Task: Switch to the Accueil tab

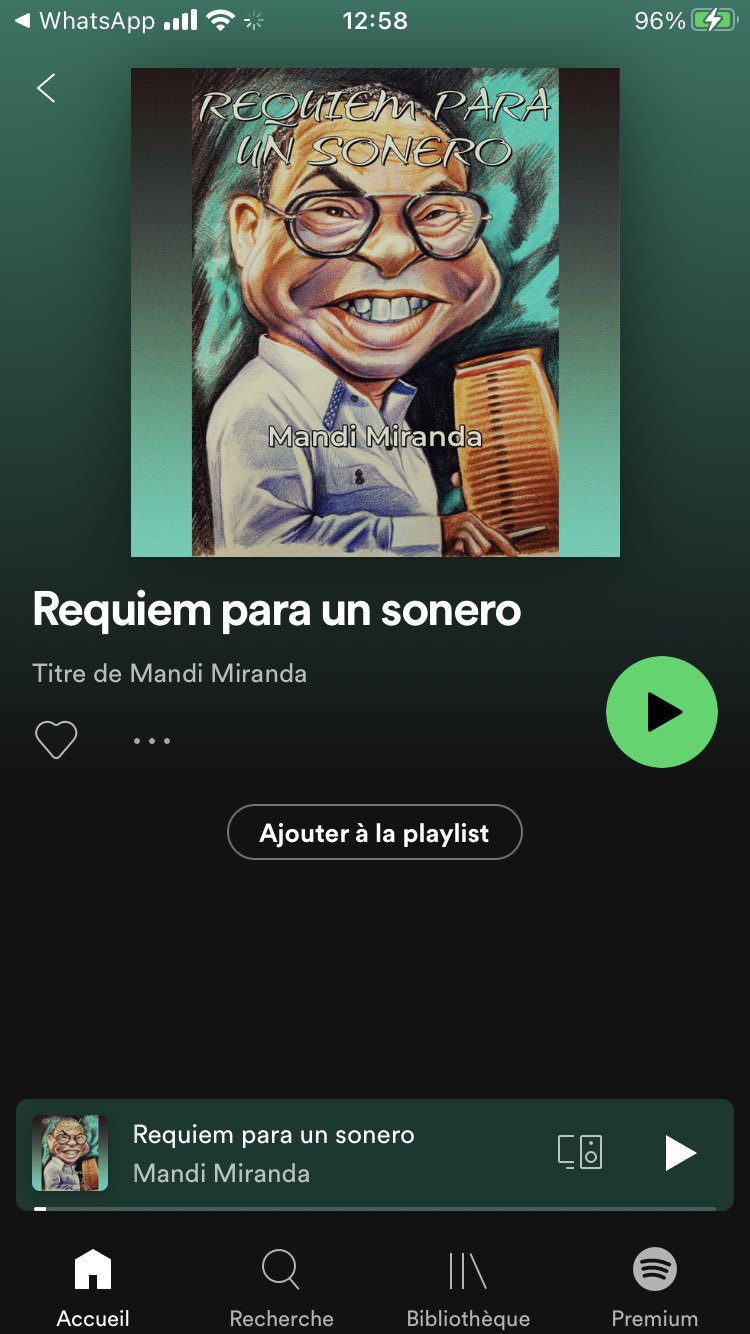Action: (x=93, y=1290)
